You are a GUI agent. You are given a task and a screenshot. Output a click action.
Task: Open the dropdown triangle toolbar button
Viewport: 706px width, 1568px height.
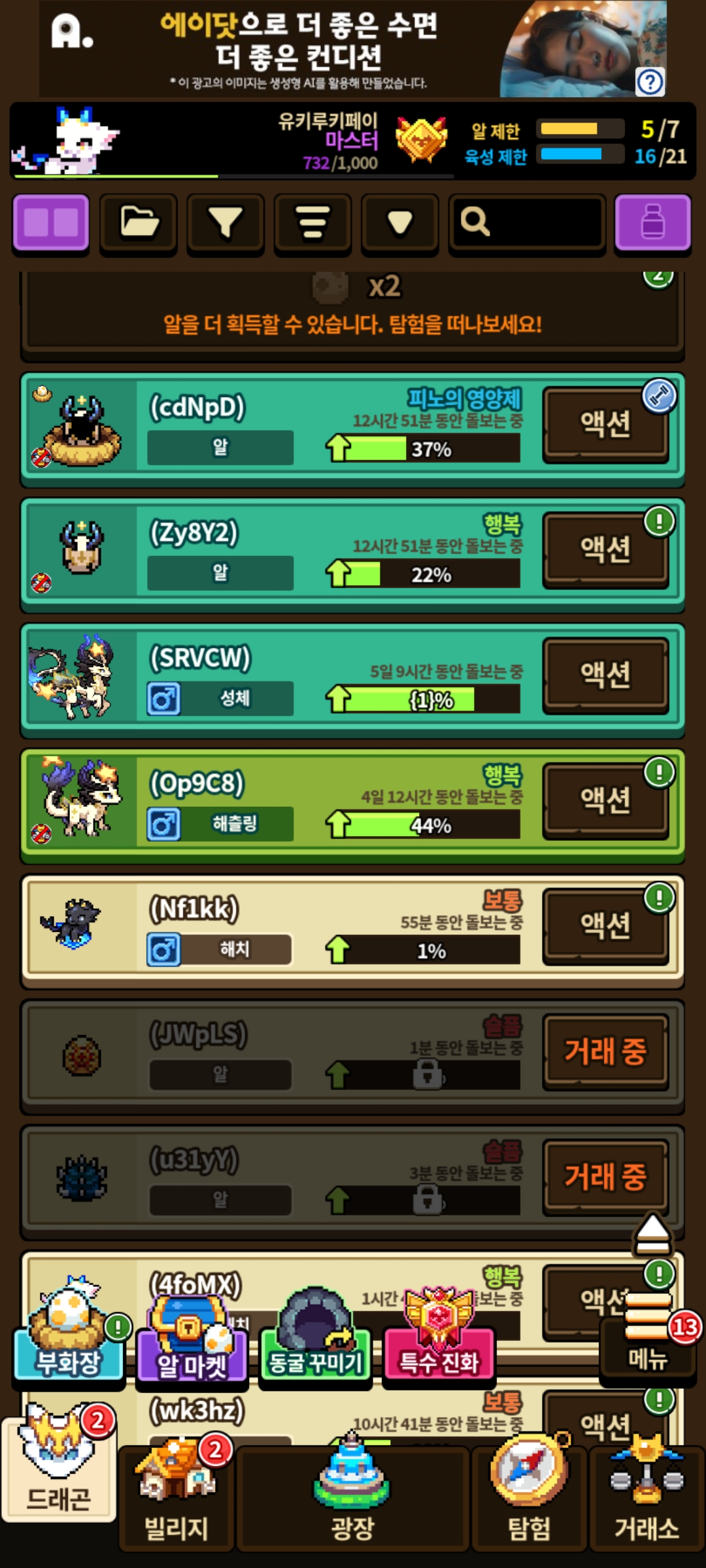point(399,223)
